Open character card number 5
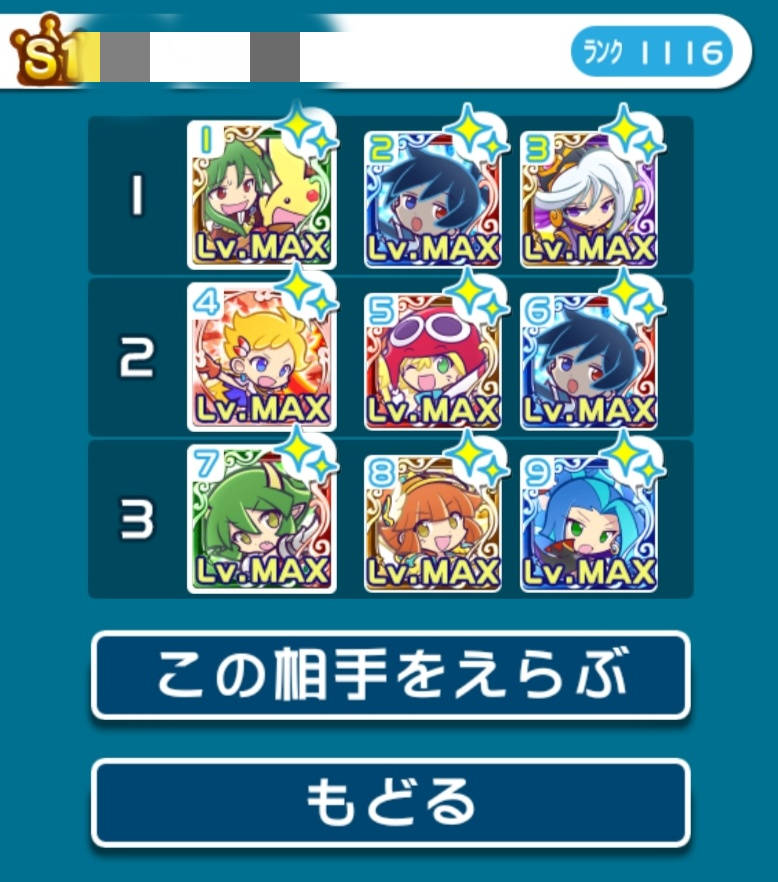Image resolution: width=778 pixels, height=882 pixels. (x=431, y=359)
